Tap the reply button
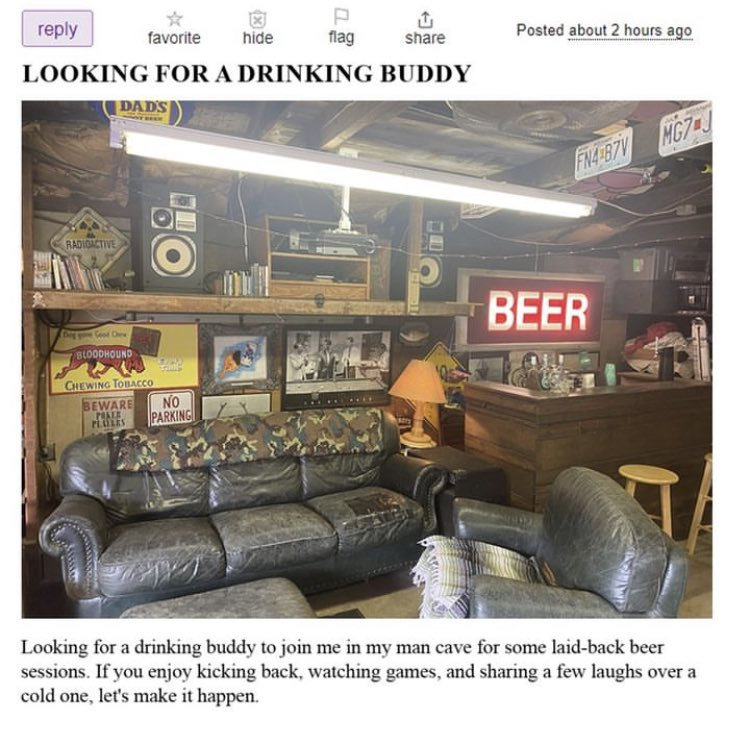Screen dimensions: 750x729 point(57,29)
